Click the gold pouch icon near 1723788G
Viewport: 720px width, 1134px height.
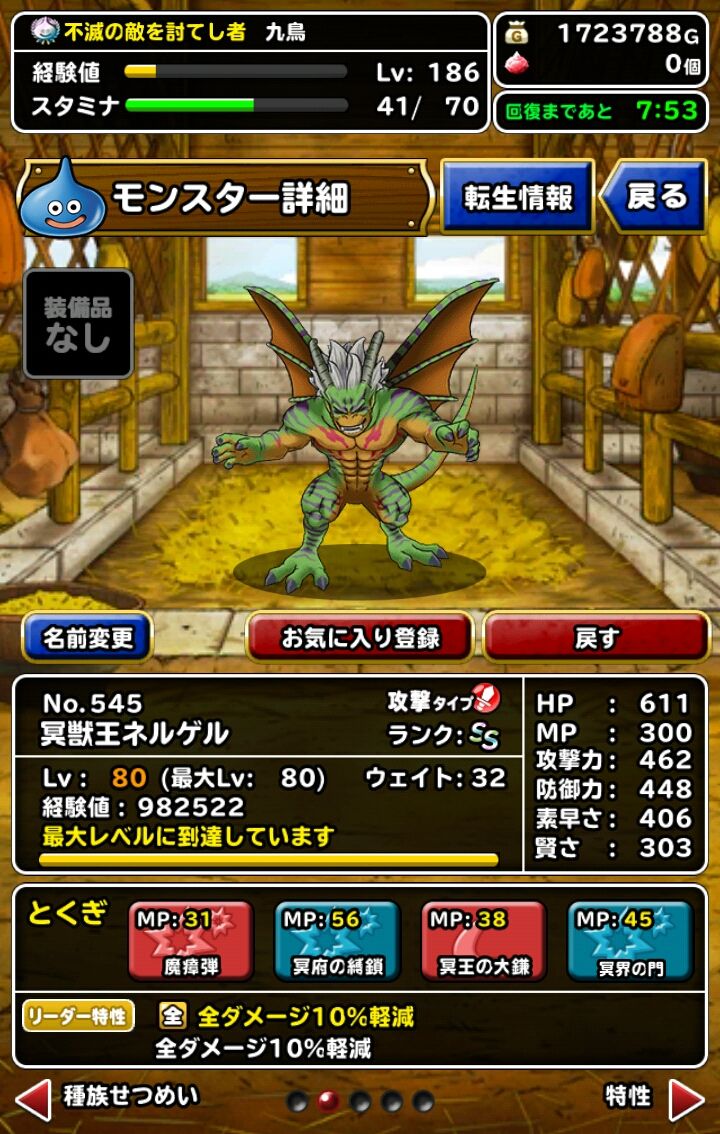[x=517, y=30]
